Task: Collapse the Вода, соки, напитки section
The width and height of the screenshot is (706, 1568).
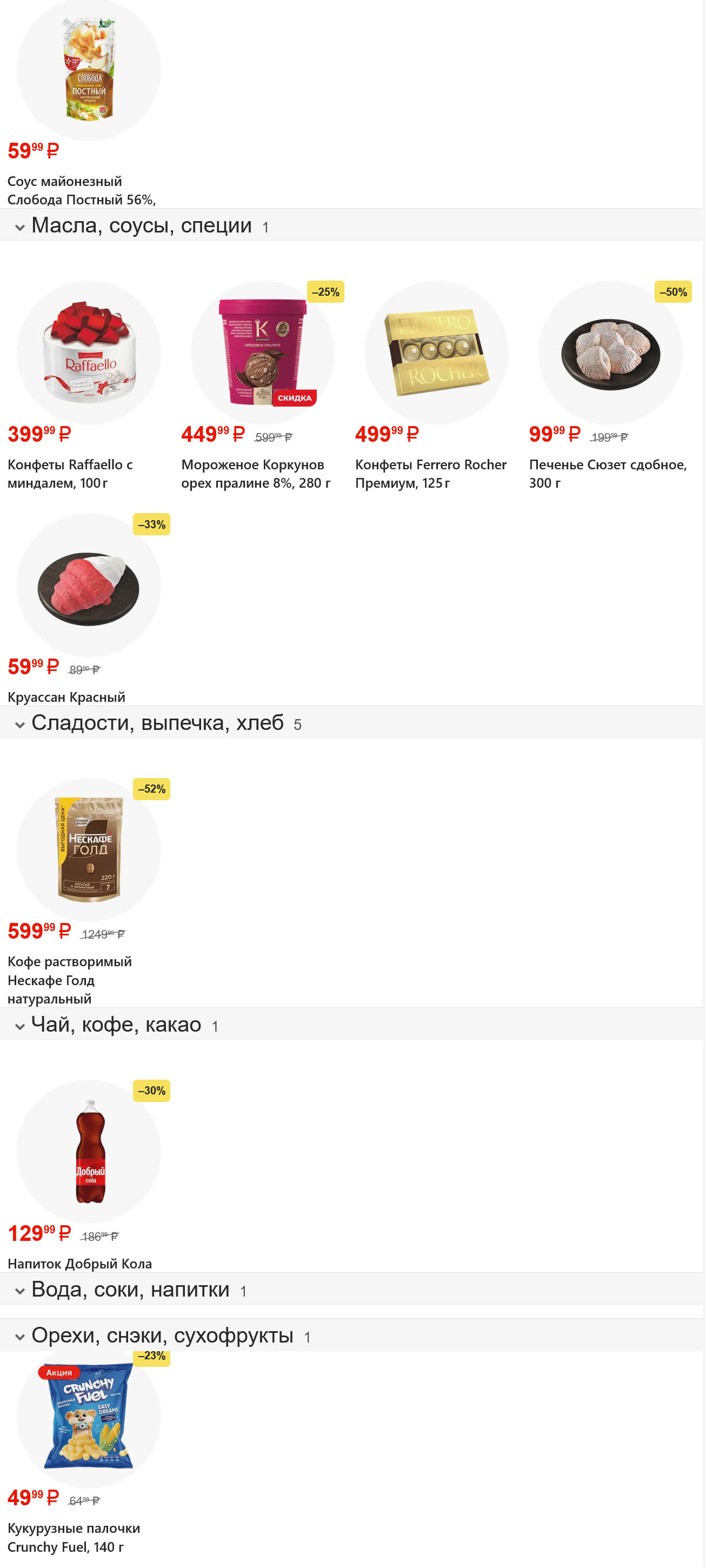Action: (x=20, y=1291)
